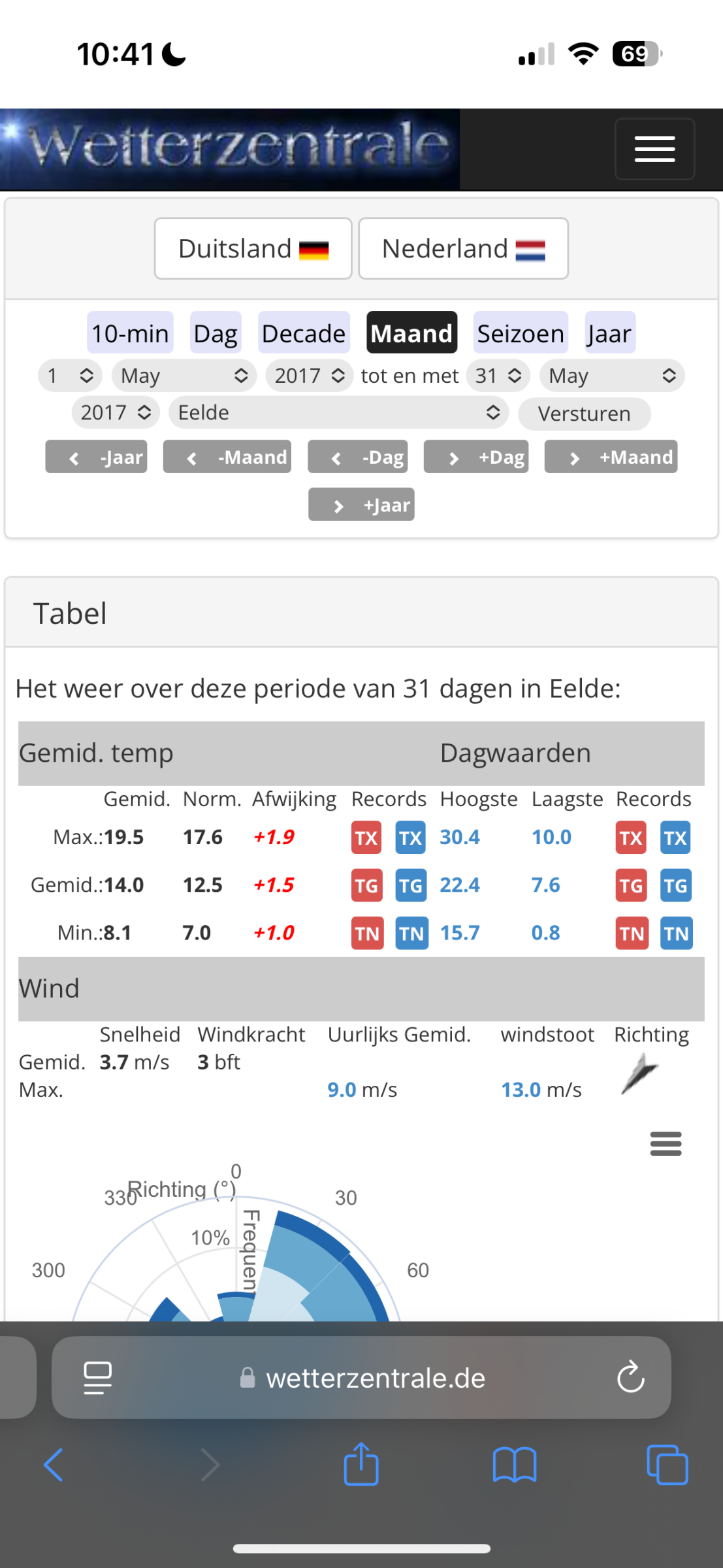
Task: Switch to the Decade view
Action: [304, 333]
